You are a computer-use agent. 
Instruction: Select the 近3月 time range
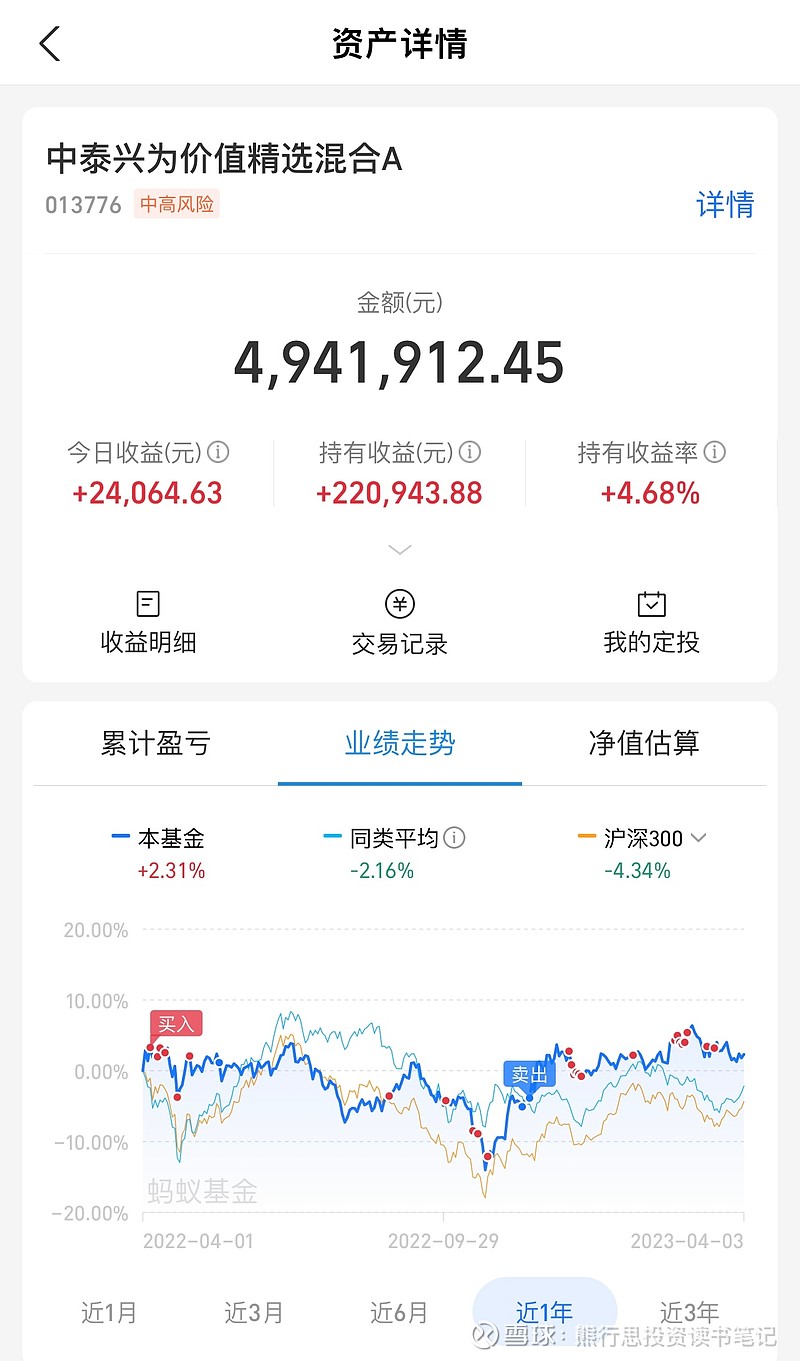254,1312
